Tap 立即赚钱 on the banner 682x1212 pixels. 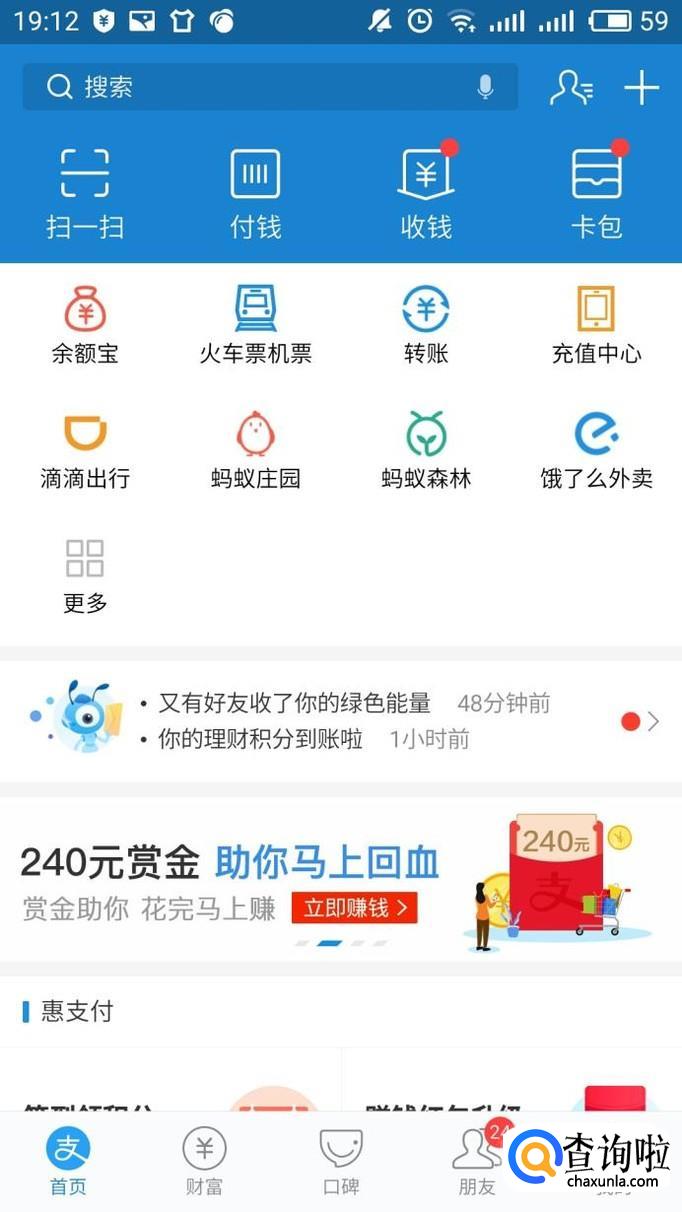pyautogui.click(x=354, y=908)
